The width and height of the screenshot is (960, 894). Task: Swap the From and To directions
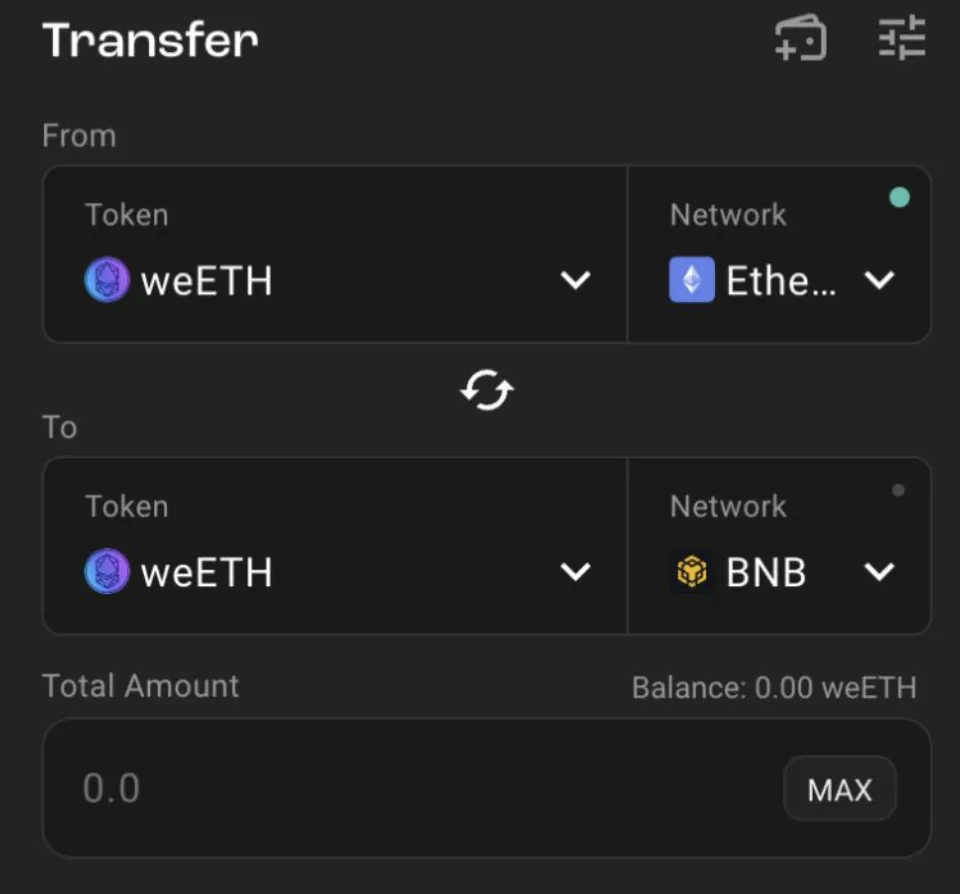tap(486, 390)
